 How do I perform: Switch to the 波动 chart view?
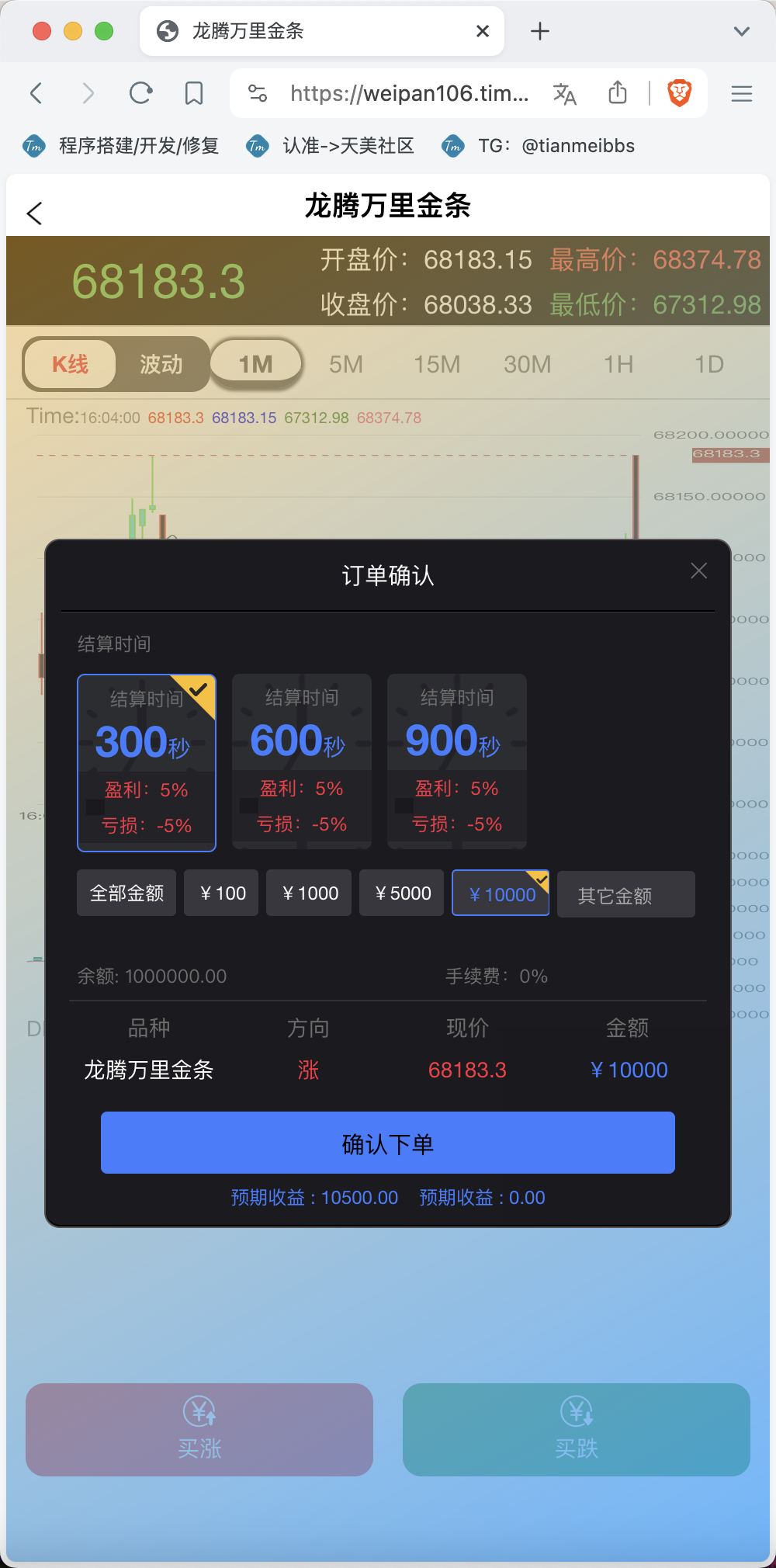coord(161,364)
